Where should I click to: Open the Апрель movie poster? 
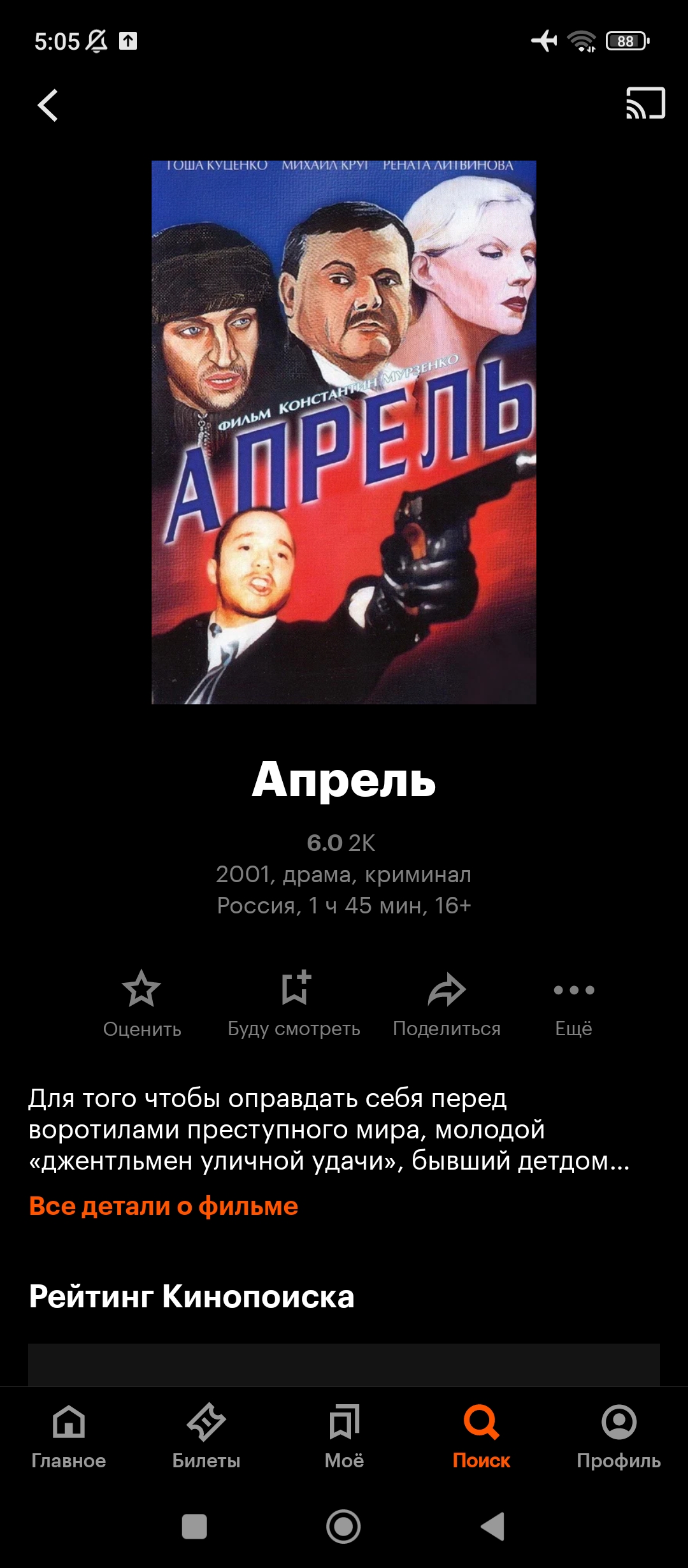click(344, 432)
